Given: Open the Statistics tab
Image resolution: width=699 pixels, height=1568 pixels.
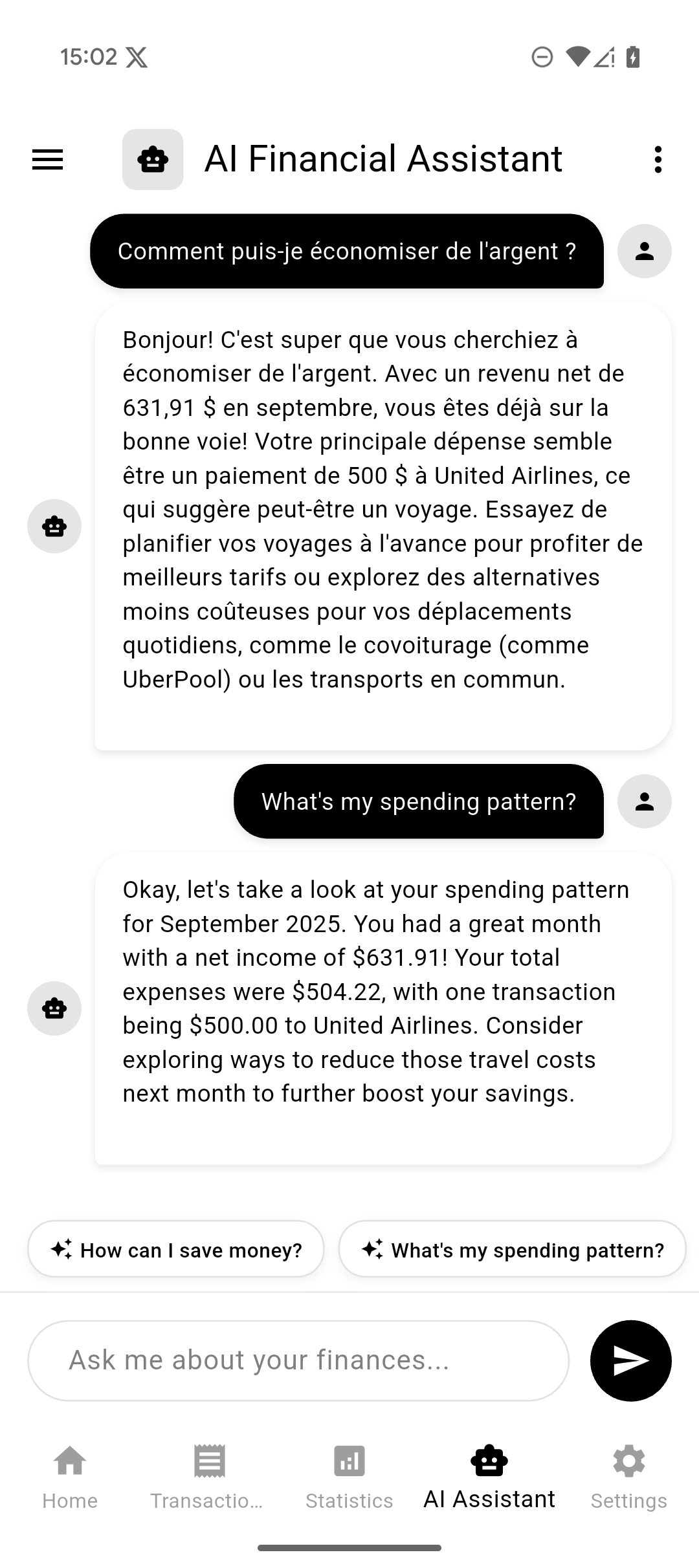Looking at the screenshot, I should 349,1477.
